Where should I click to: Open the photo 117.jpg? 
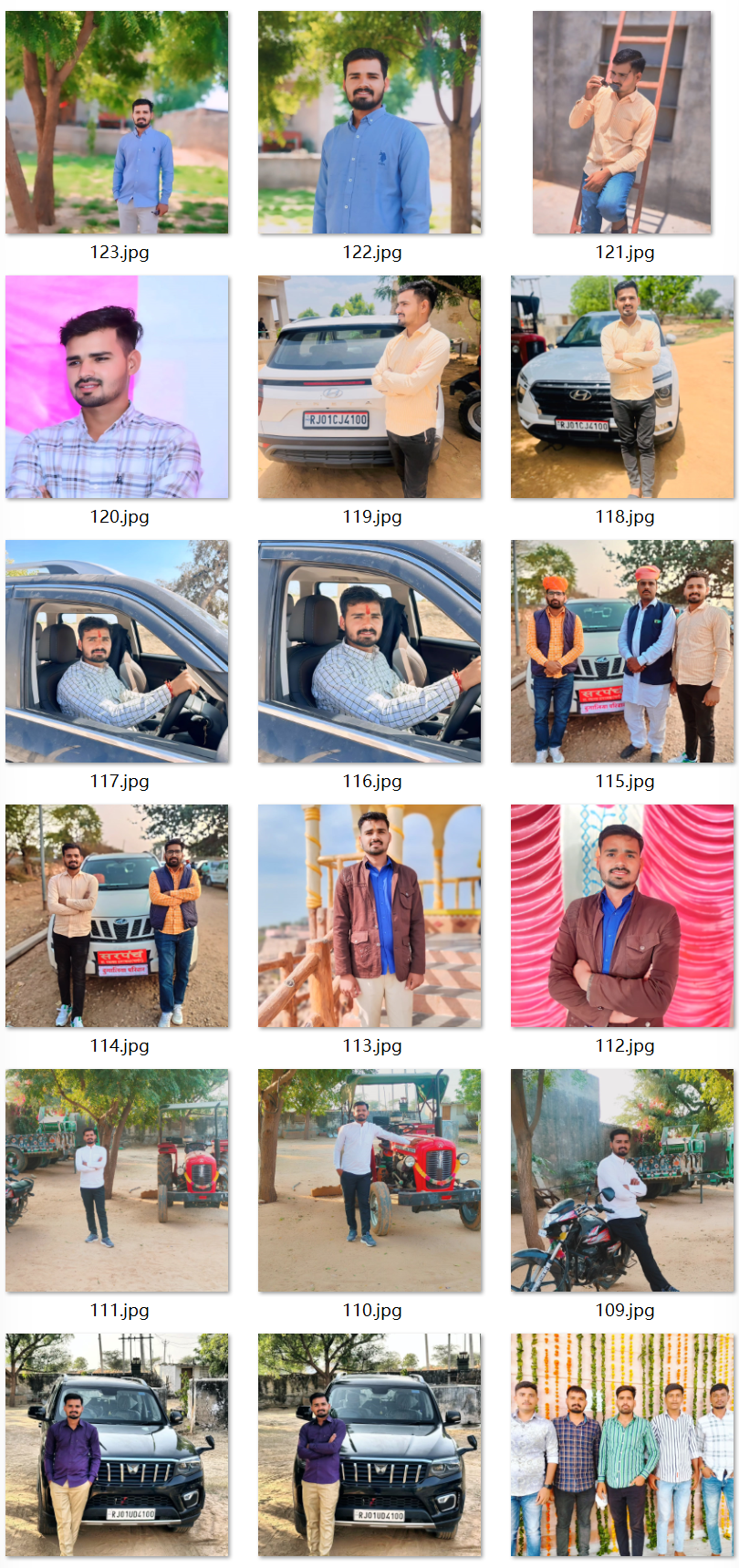(117, 651)
